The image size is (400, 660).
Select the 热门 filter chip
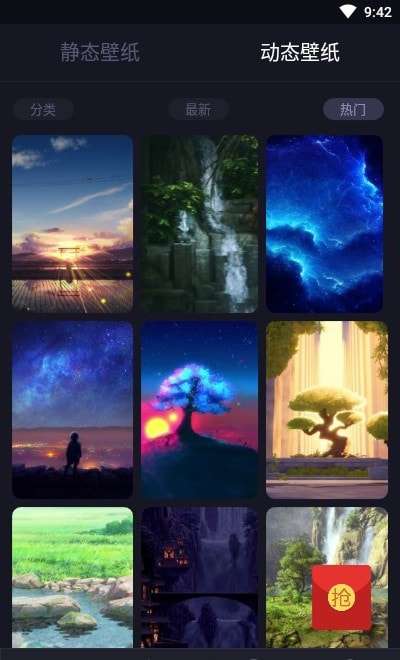353,110
